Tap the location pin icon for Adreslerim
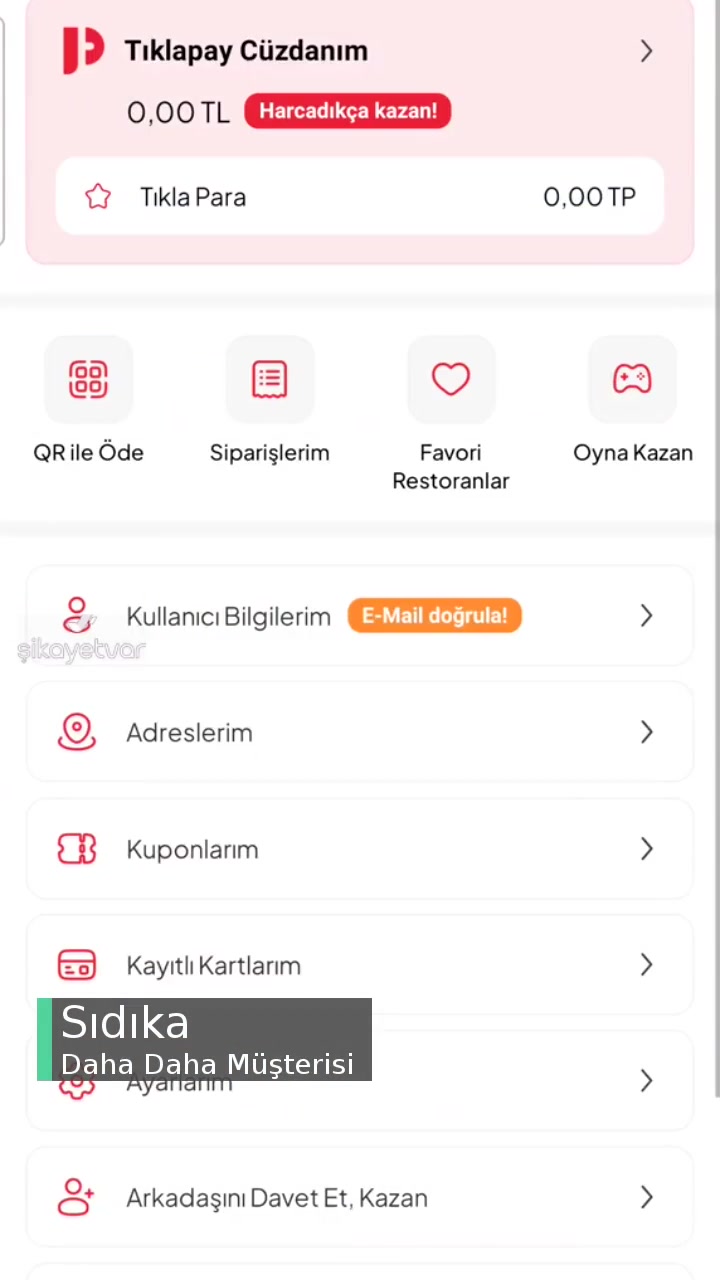Screen dimensions: 720x1280 coord(77,732)
